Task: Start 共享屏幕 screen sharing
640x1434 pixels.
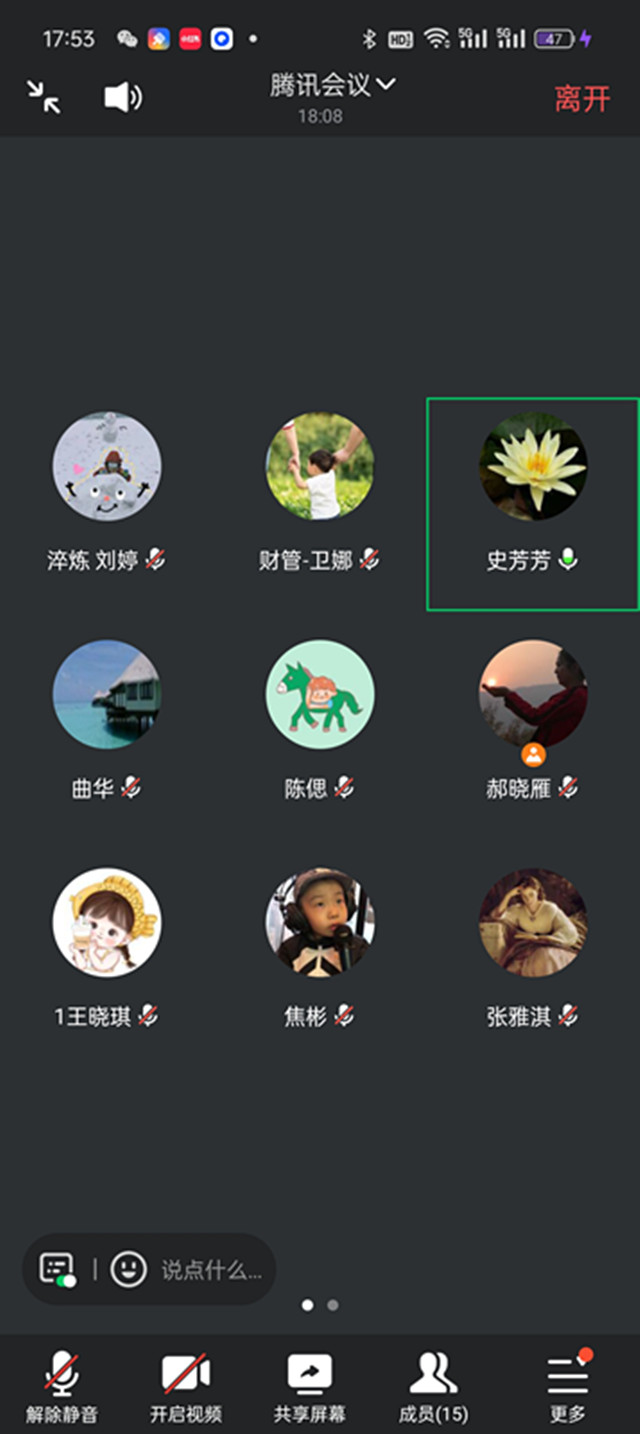Action: pos(310,1387)
